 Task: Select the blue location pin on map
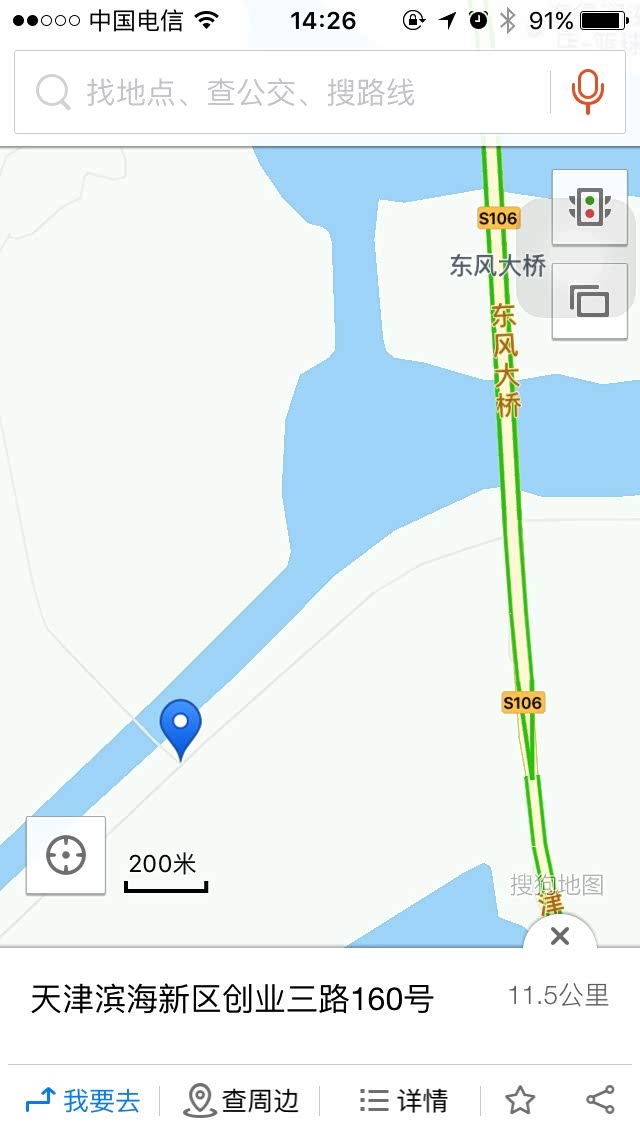pyautogui.click(x=181, y=727)
